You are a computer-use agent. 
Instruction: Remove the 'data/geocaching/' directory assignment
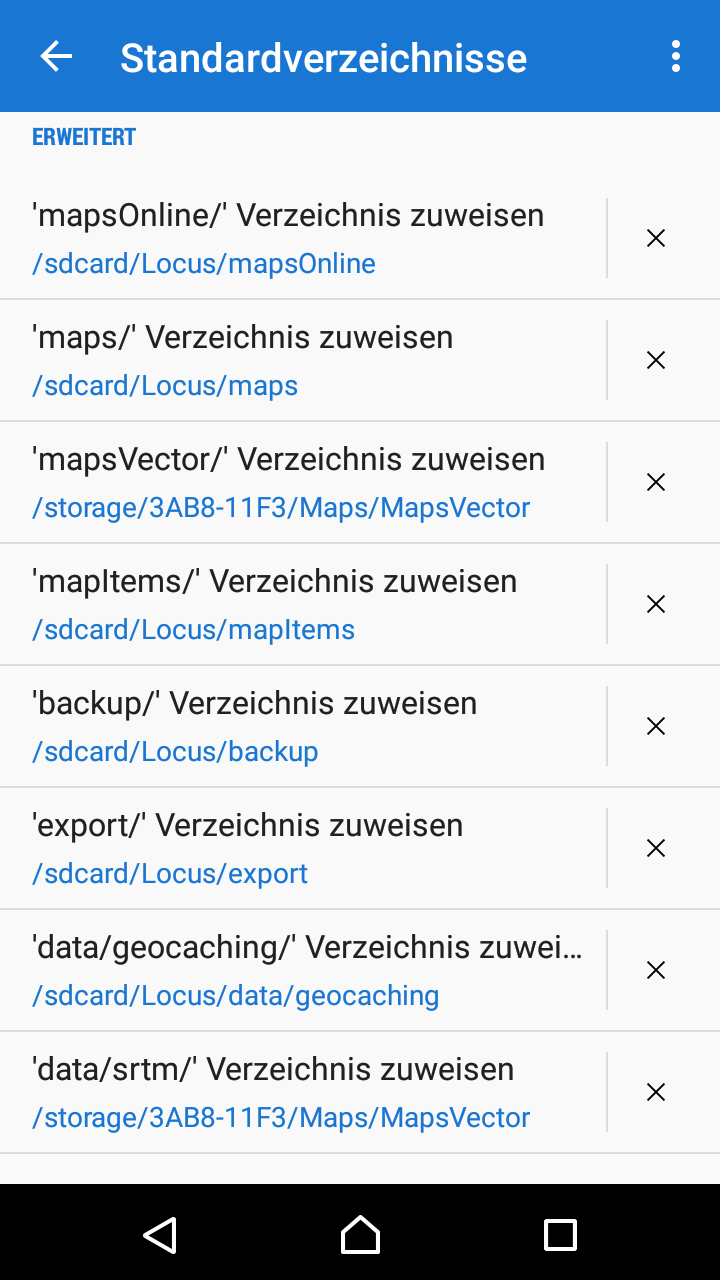[x=656, y=970]
